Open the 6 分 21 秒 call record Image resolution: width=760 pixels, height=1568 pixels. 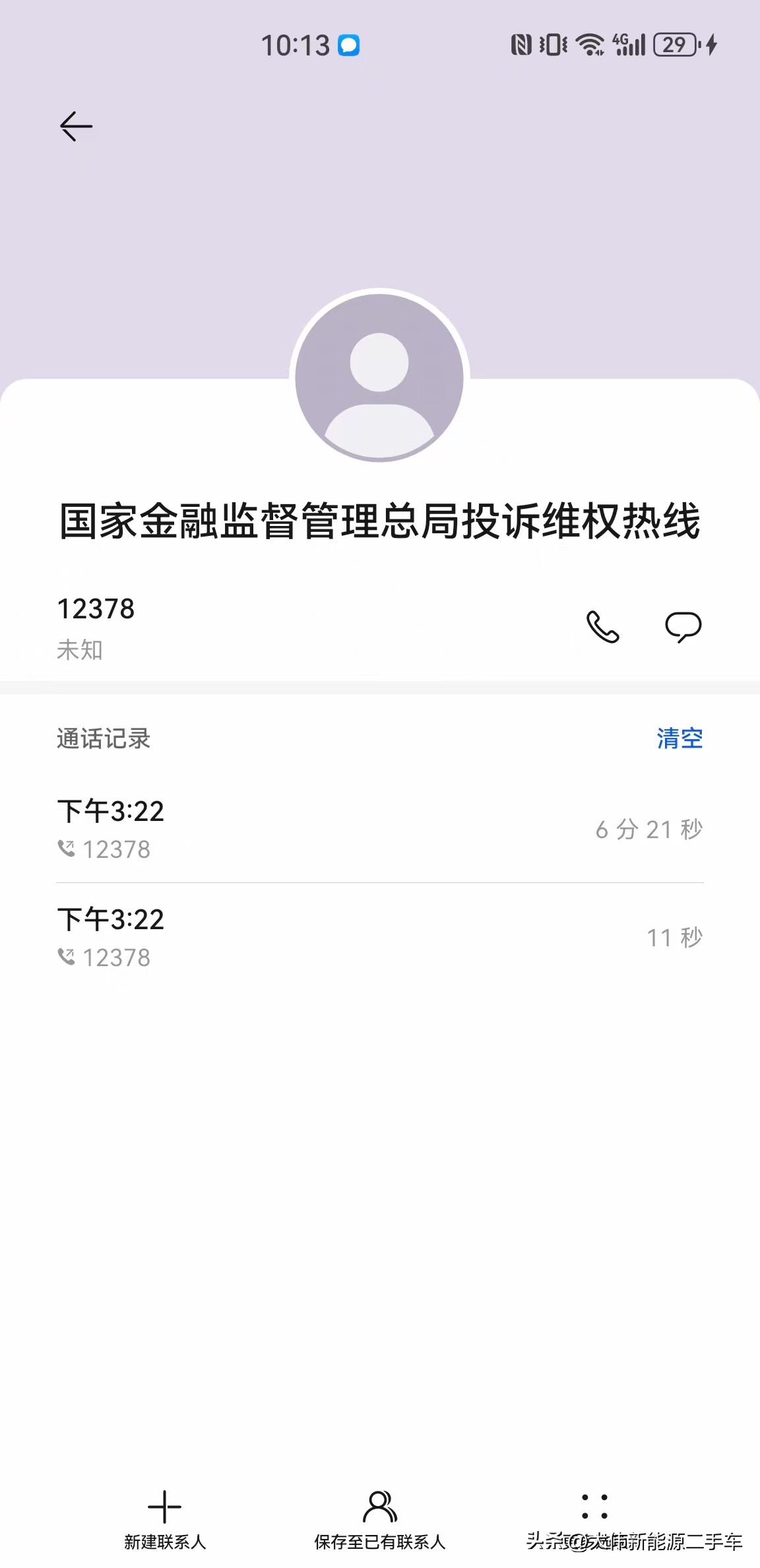(x=380, y=830)
